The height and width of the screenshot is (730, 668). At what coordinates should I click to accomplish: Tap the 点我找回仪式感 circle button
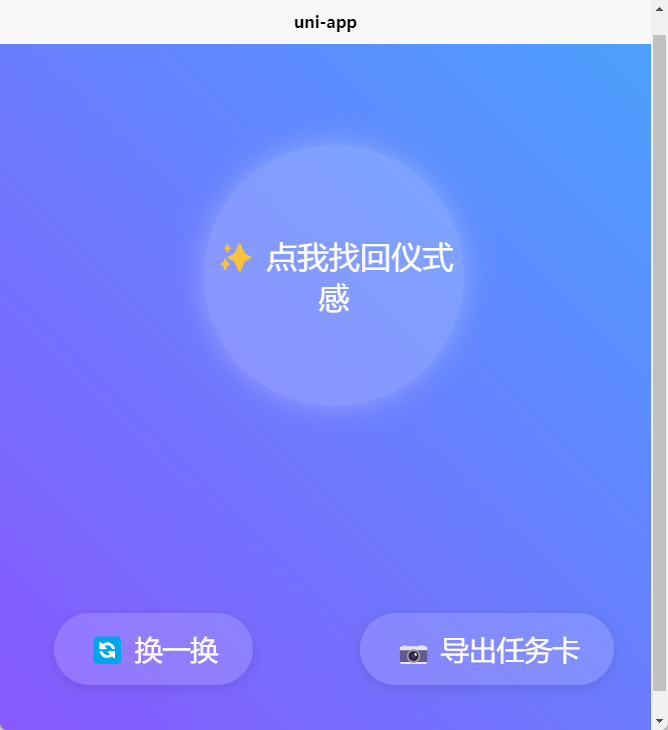tap(334, 275)
